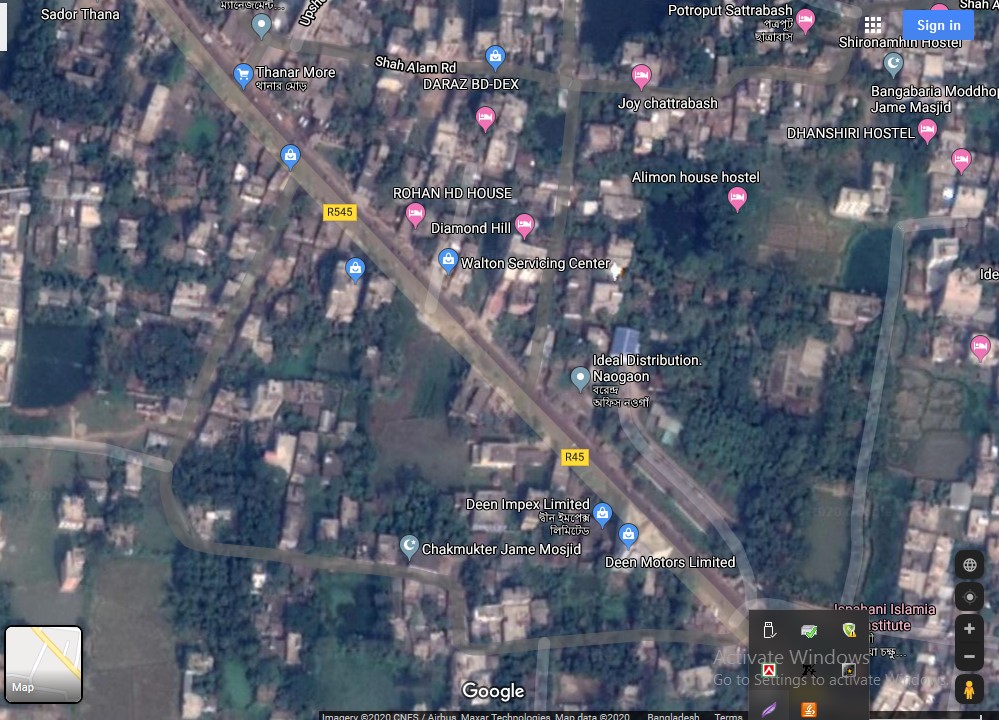Select Joy chattrabash marker
This screenshot has height=720, width=999.
click(641, 75)
